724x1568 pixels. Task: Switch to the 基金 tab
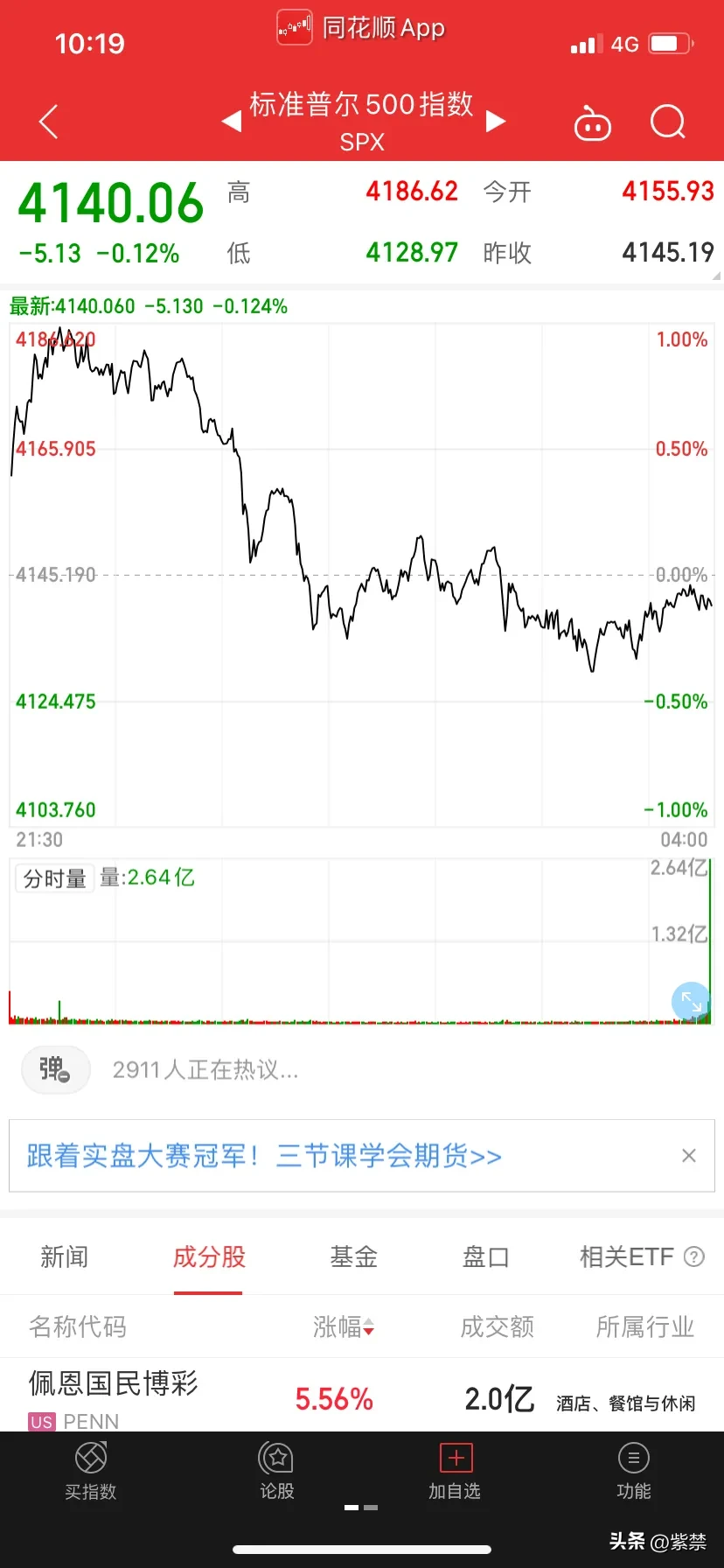[353, 1257]
